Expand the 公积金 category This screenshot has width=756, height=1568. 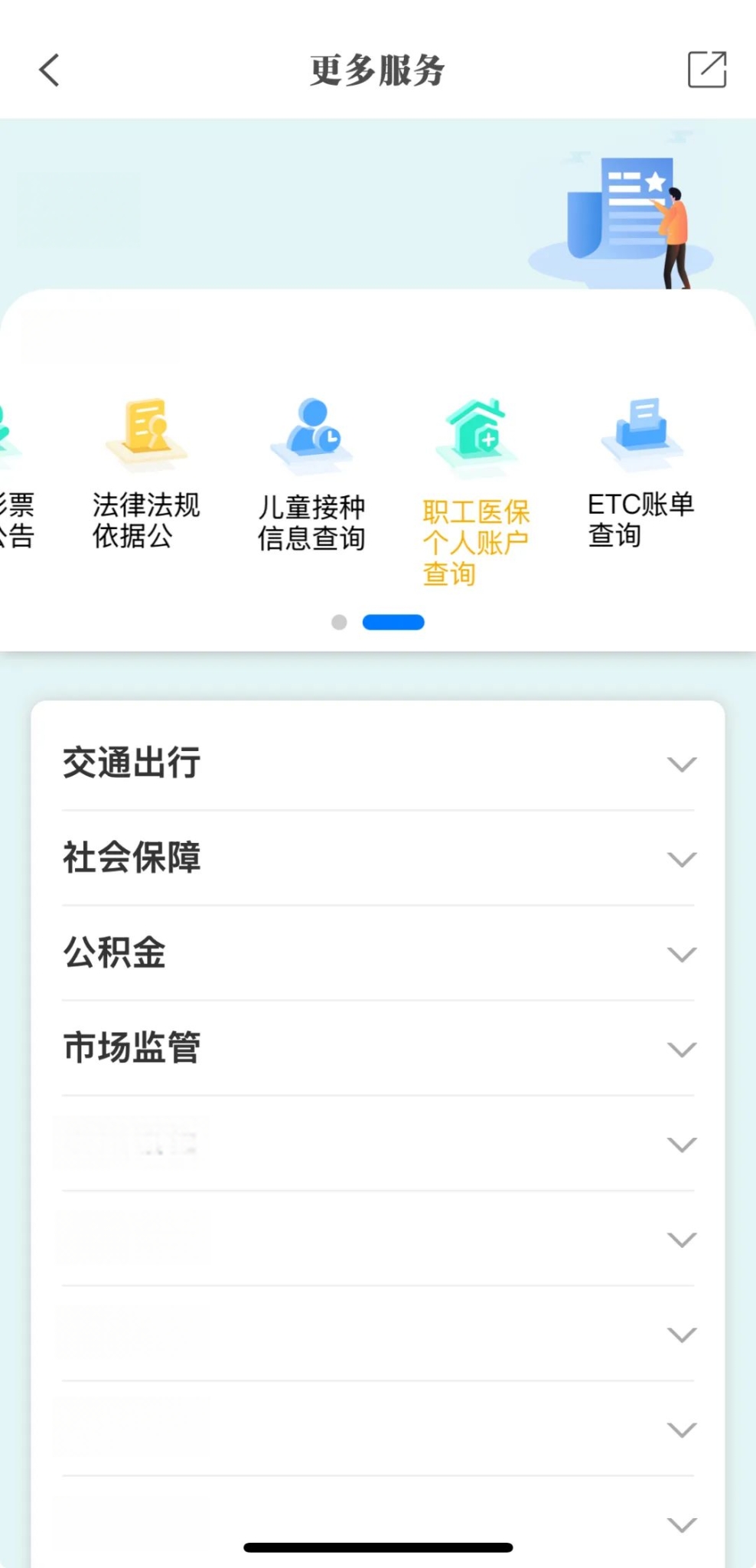point(378,953)
